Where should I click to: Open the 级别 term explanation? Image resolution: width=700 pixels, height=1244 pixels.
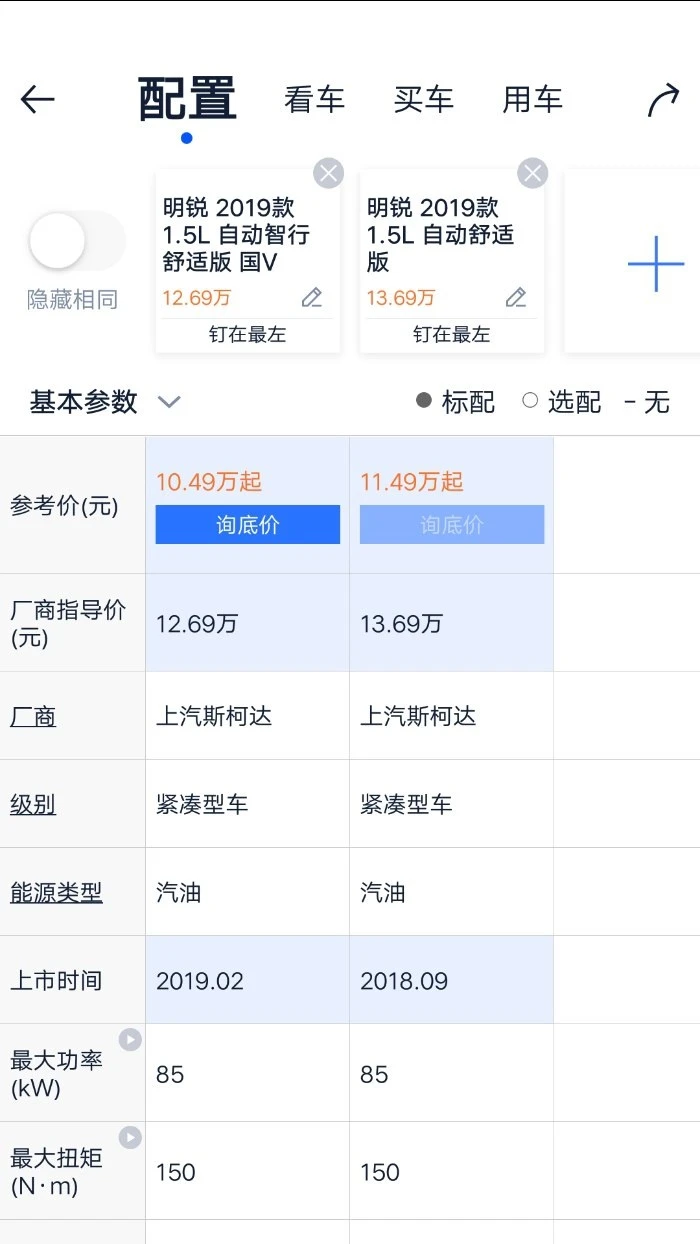click(33, 805)
